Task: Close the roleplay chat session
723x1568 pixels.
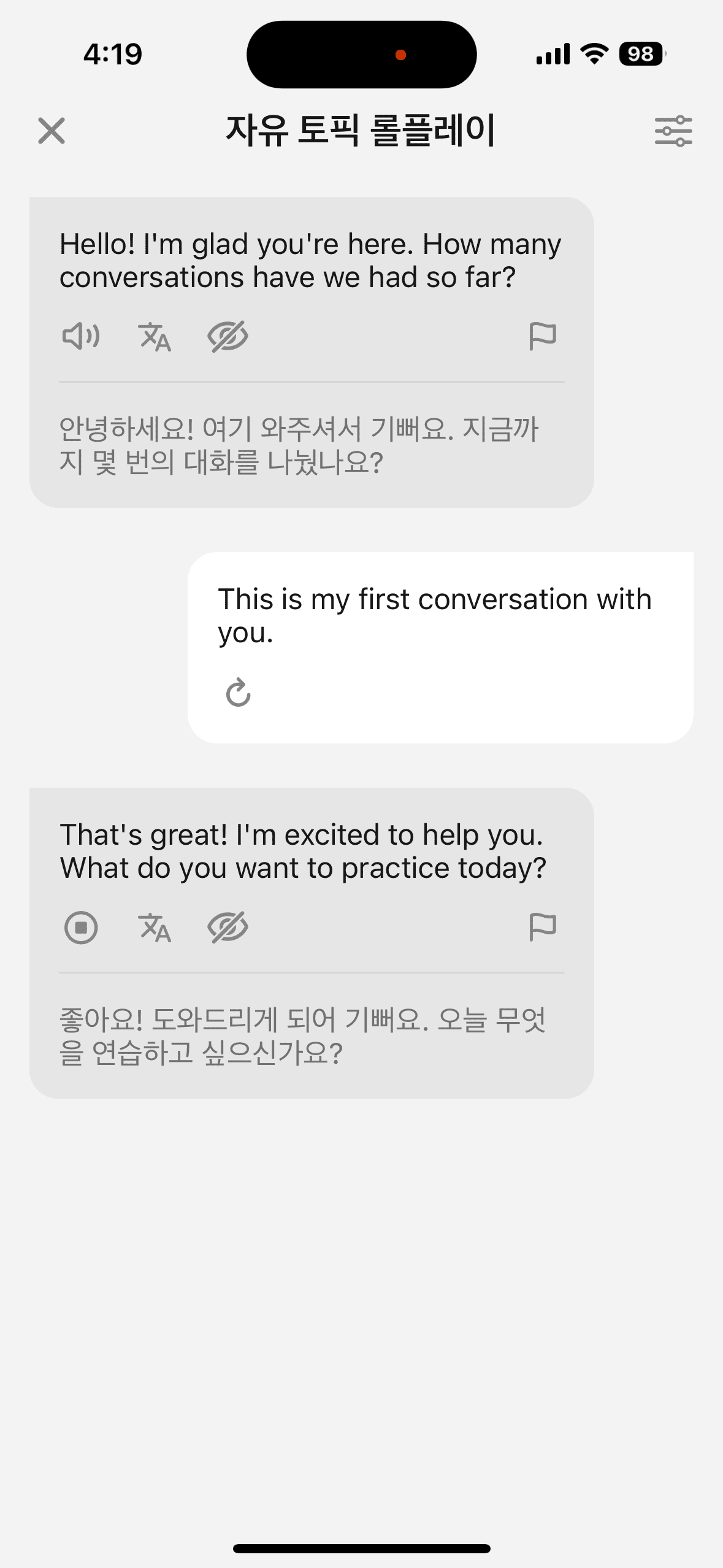Action: coord(52,131)
